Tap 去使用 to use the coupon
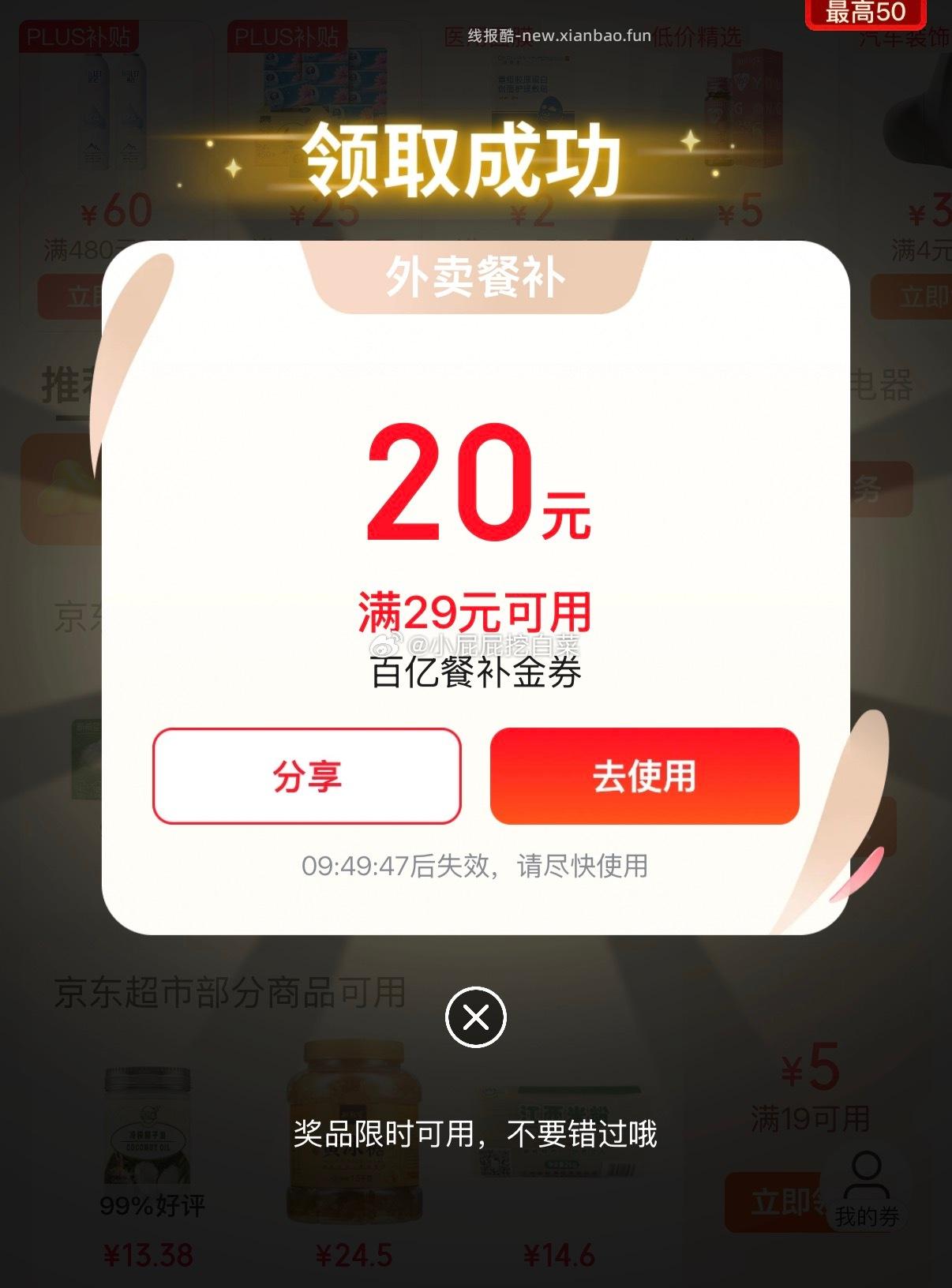The image size is (952, 1288). (x=643, y=777)
